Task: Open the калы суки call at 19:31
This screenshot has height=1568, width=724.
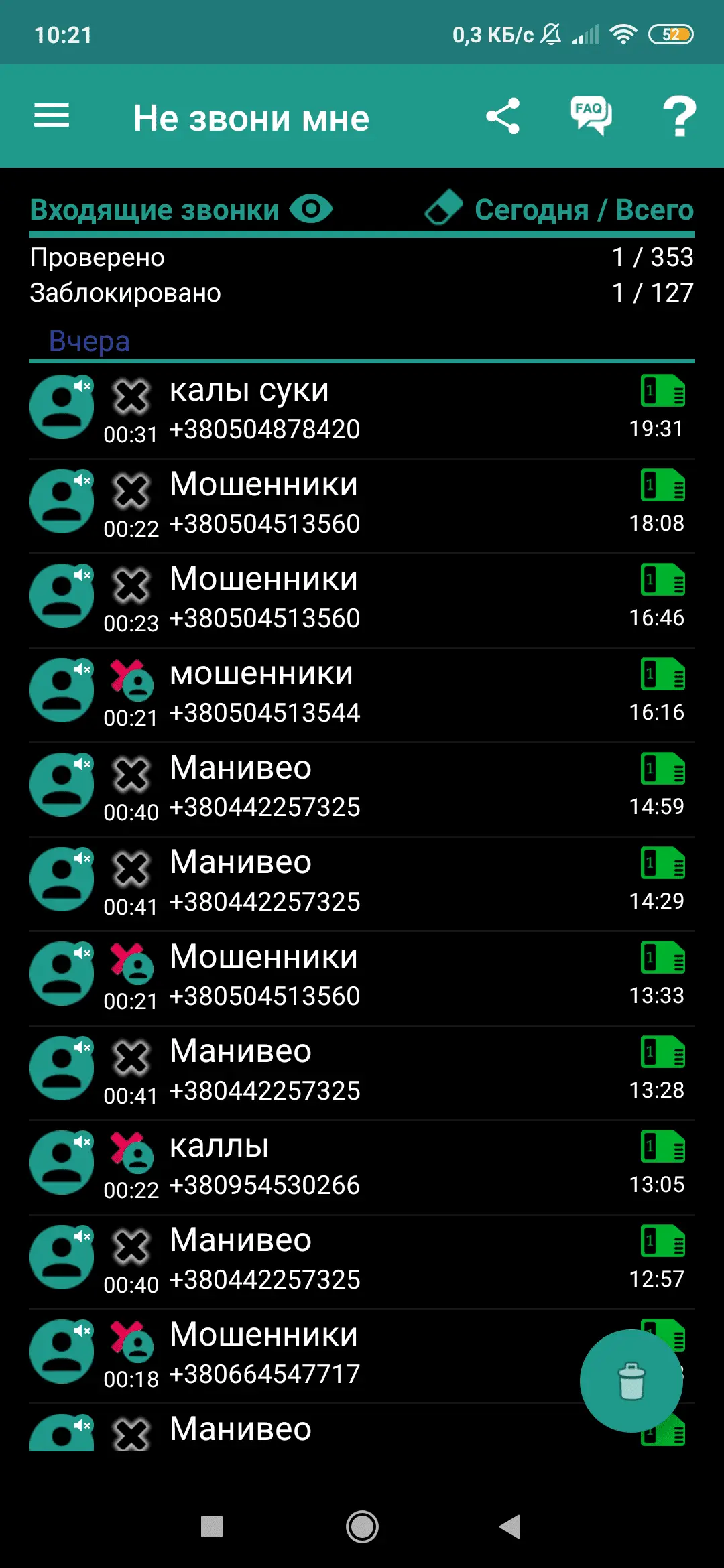Action: [362, 410]
